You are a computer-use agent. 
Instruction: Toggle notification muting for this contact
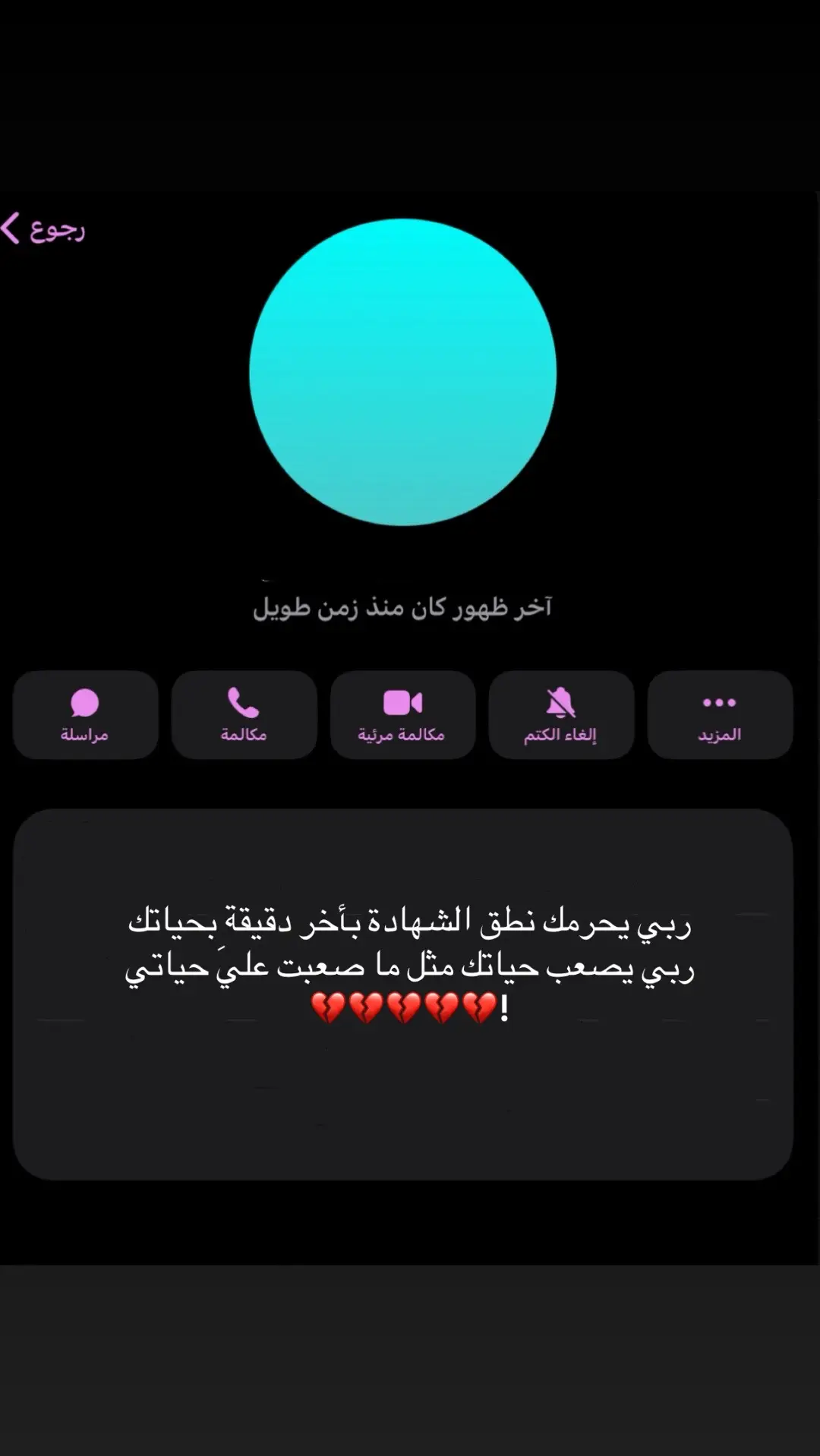(562, 714)
